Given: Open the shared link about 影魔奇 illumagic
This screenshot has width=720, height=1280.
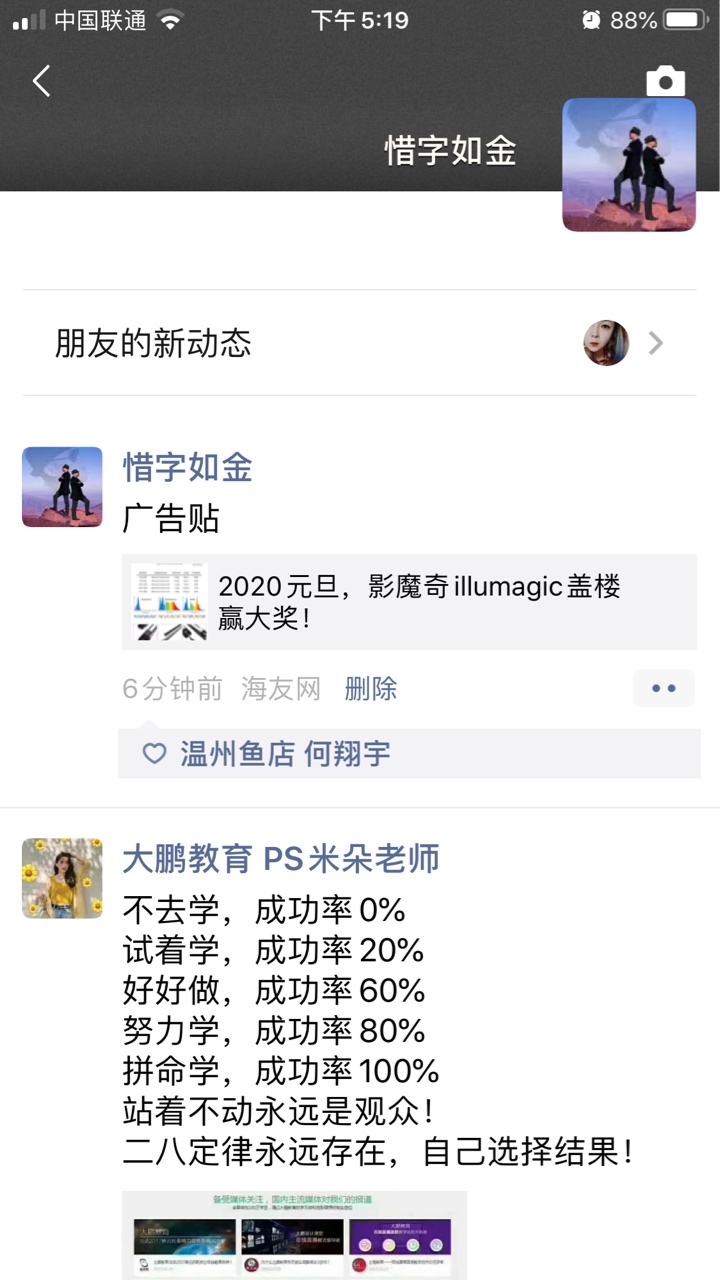Looking at the screenshot, I should [409, 602].
